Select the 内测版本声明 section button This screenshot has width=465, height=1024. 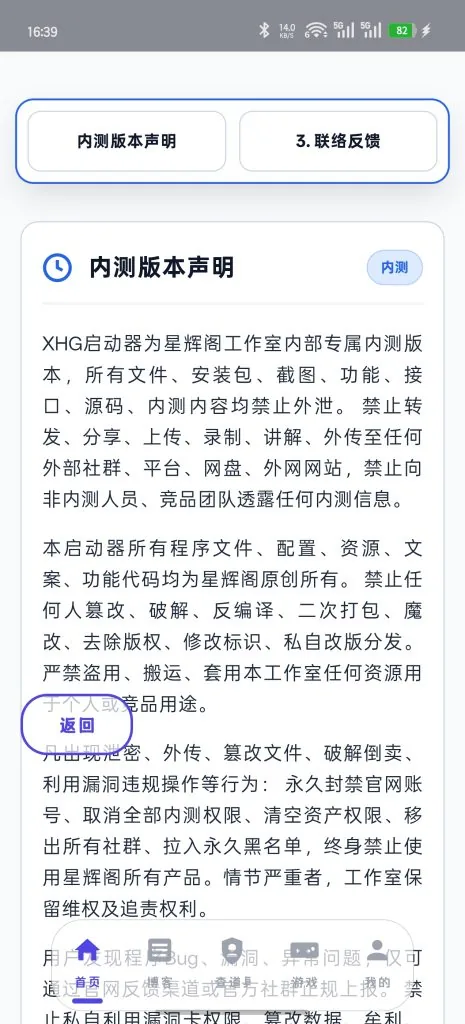pos(127,141)
